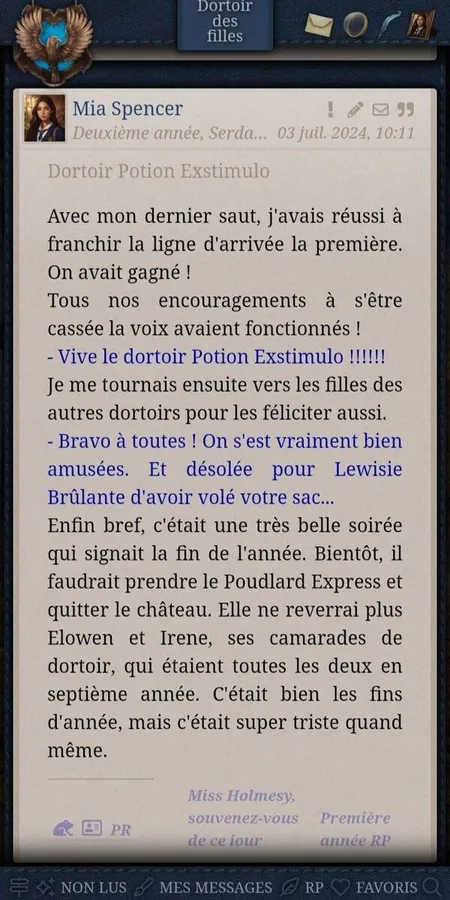Send Mia Spencer a private message
The height and width of the screenshot is (900, 450).
380,109
